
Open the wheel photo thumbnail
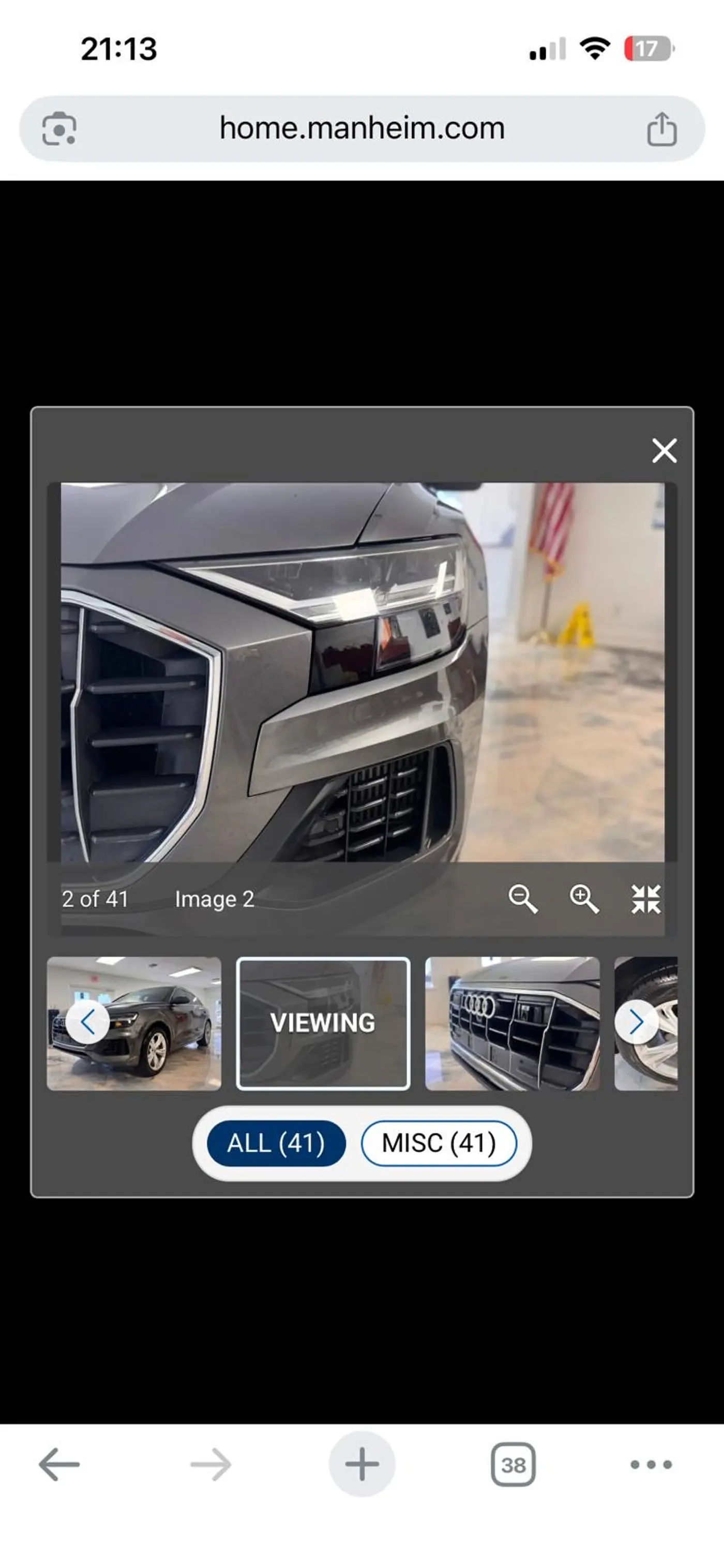646,1023
